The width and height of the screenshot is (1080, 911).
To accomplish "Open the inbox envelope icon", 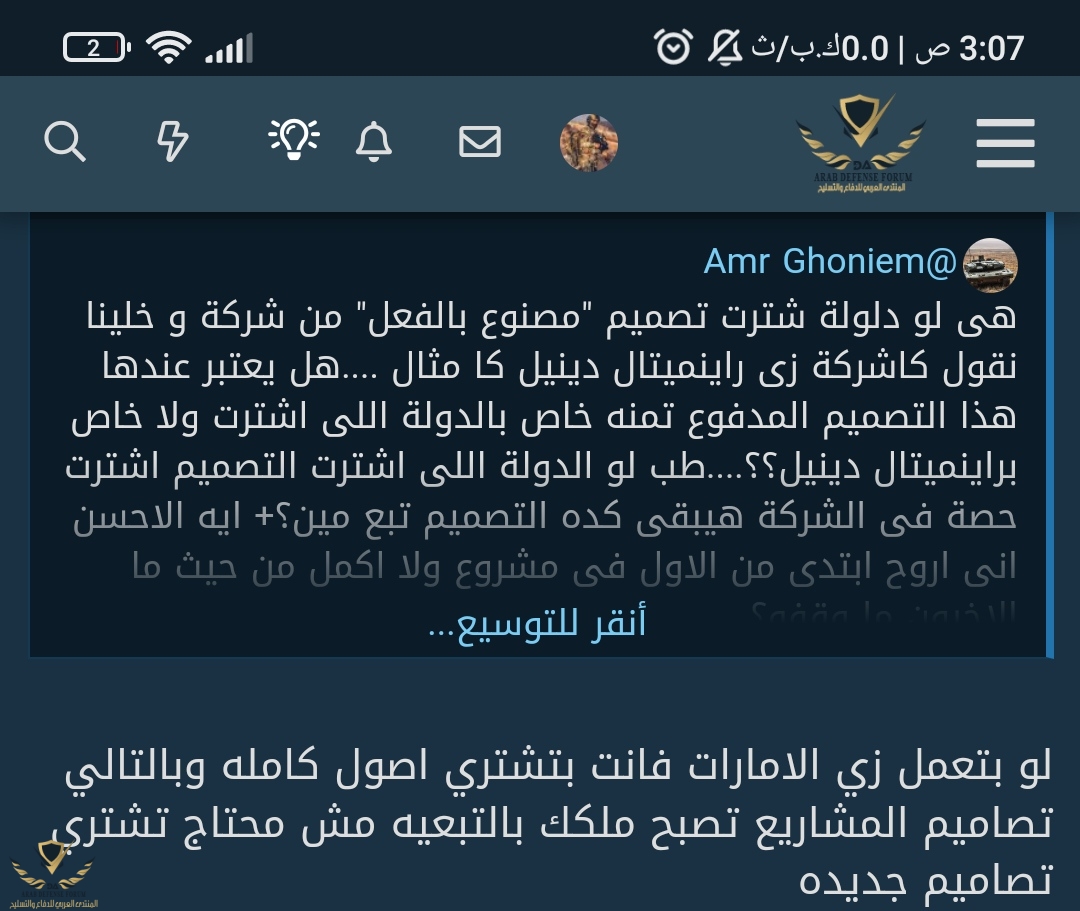I will pyautogui.click(x=480, y=143).
